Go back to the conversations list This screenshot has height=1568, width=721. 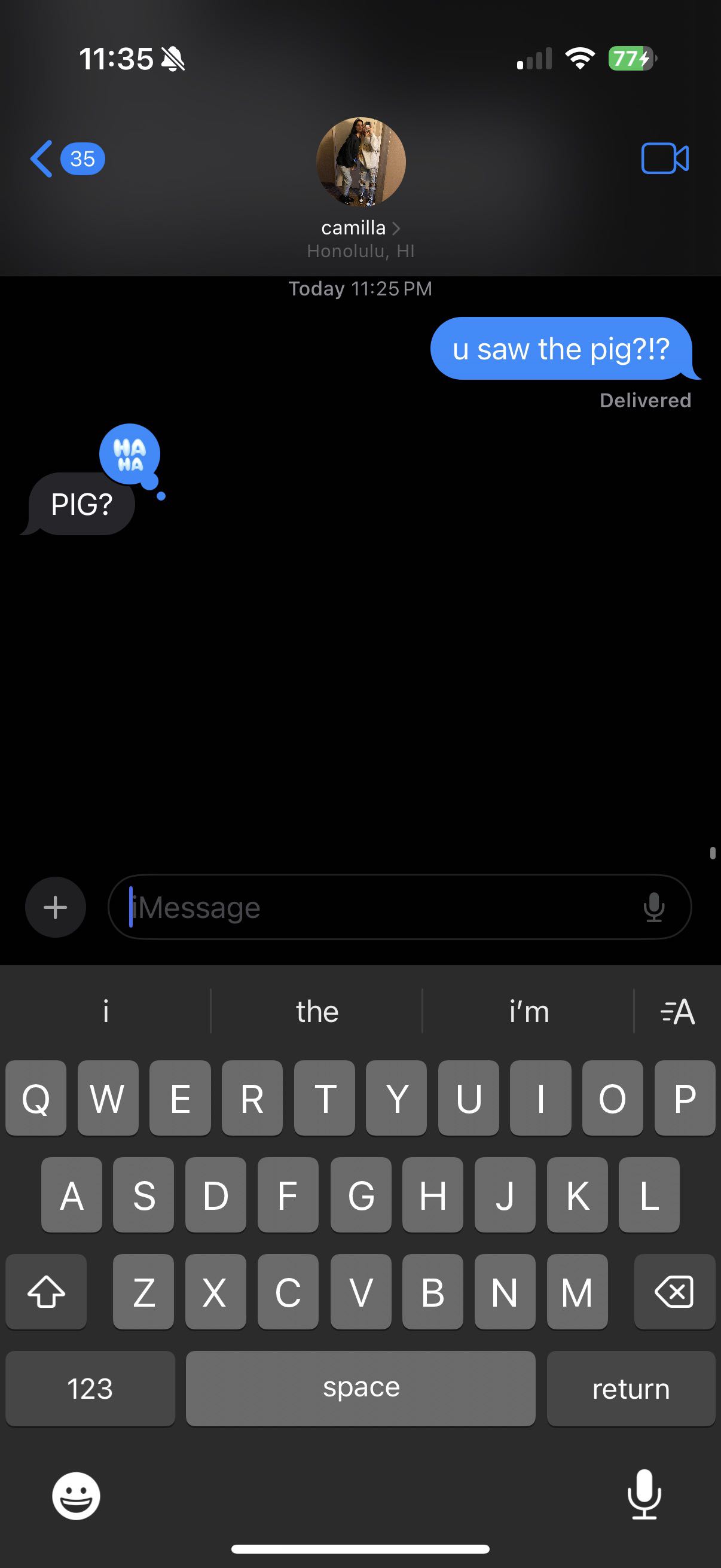pos(42,159)
